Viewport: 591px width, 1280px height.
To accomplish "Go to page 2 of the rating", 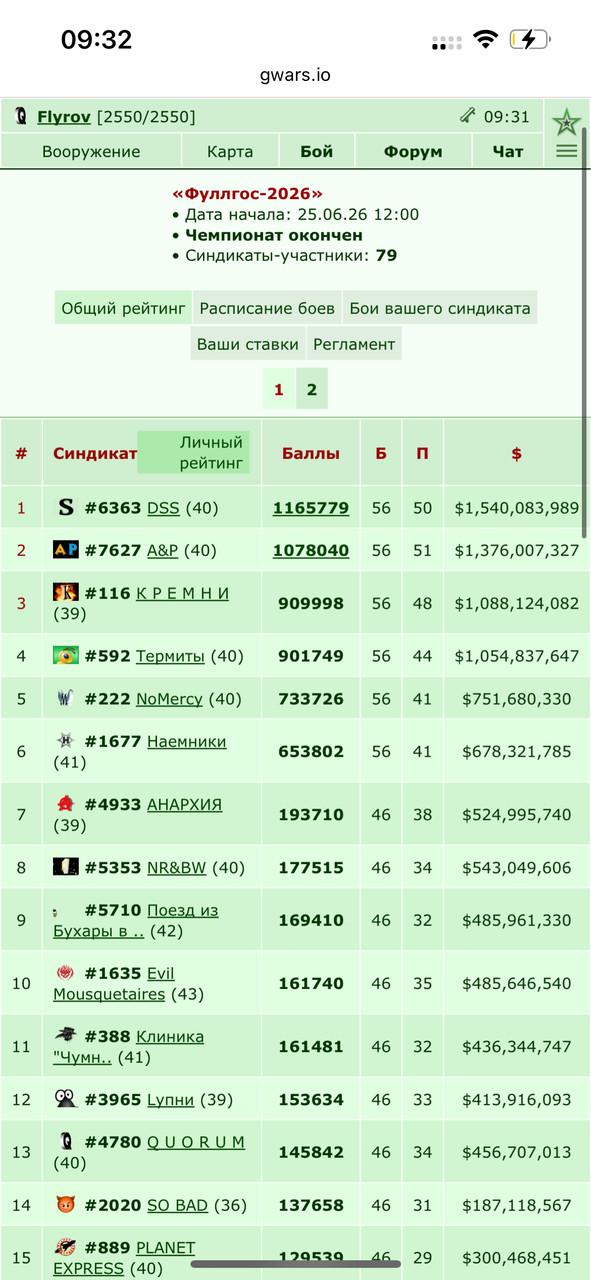I will (312, 389).
